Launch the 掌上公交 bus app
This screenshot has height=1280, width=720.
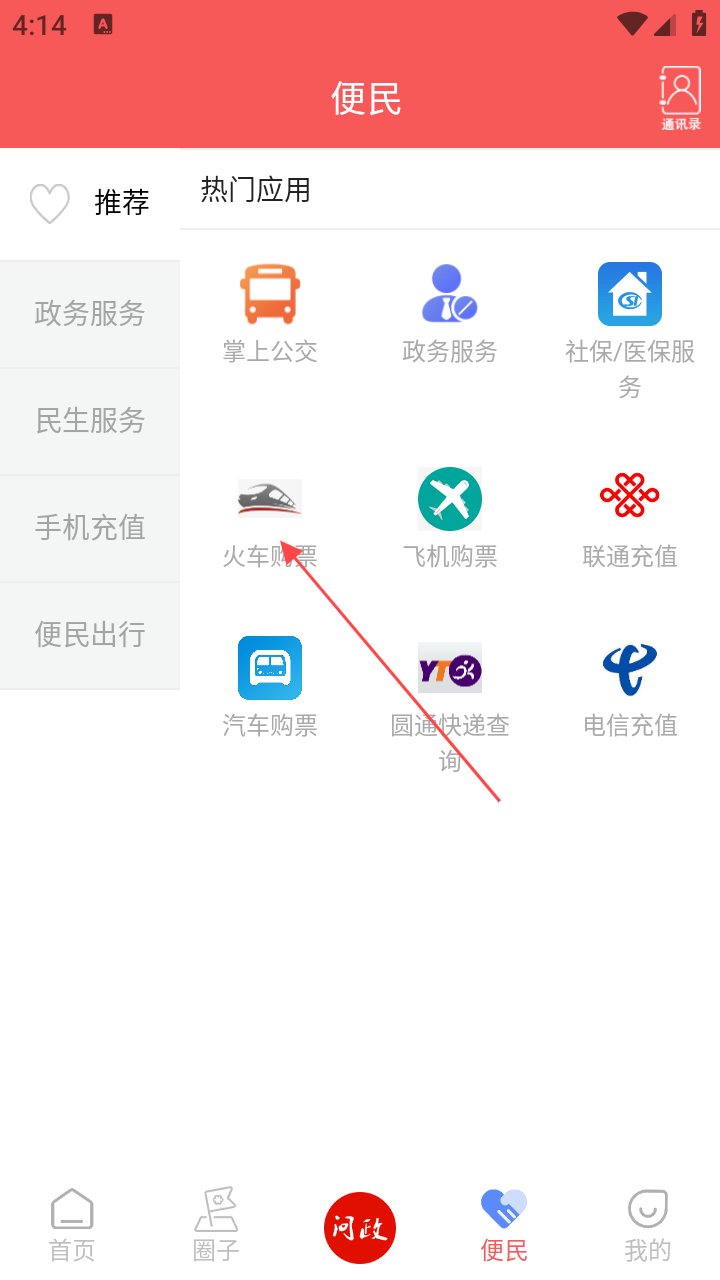pos(270,312)
